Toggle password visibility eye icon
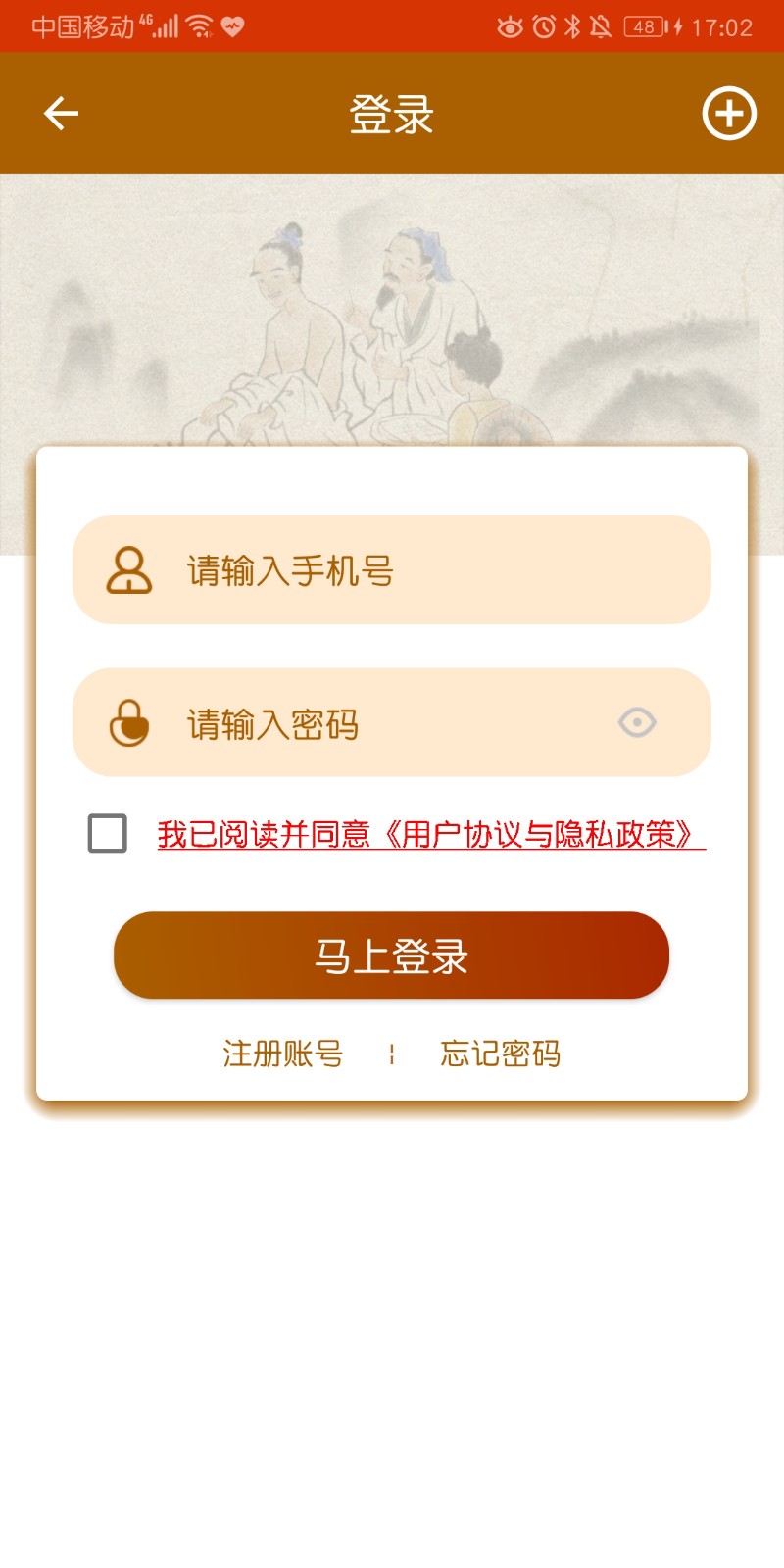The image size is (784, 1568). click(x=637, y=723)
